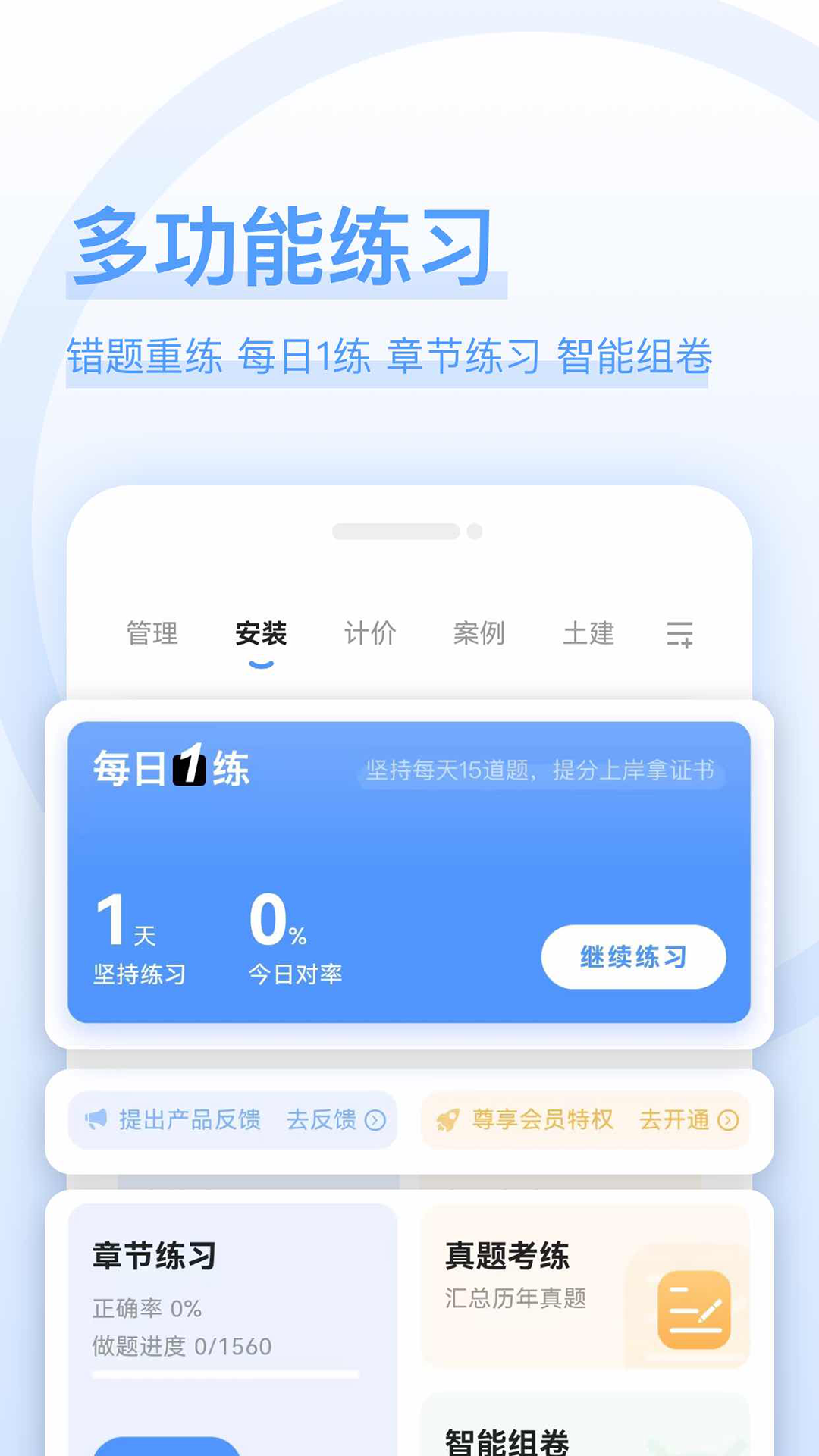Switch to the 土建 subject tab

pos(589,635)
